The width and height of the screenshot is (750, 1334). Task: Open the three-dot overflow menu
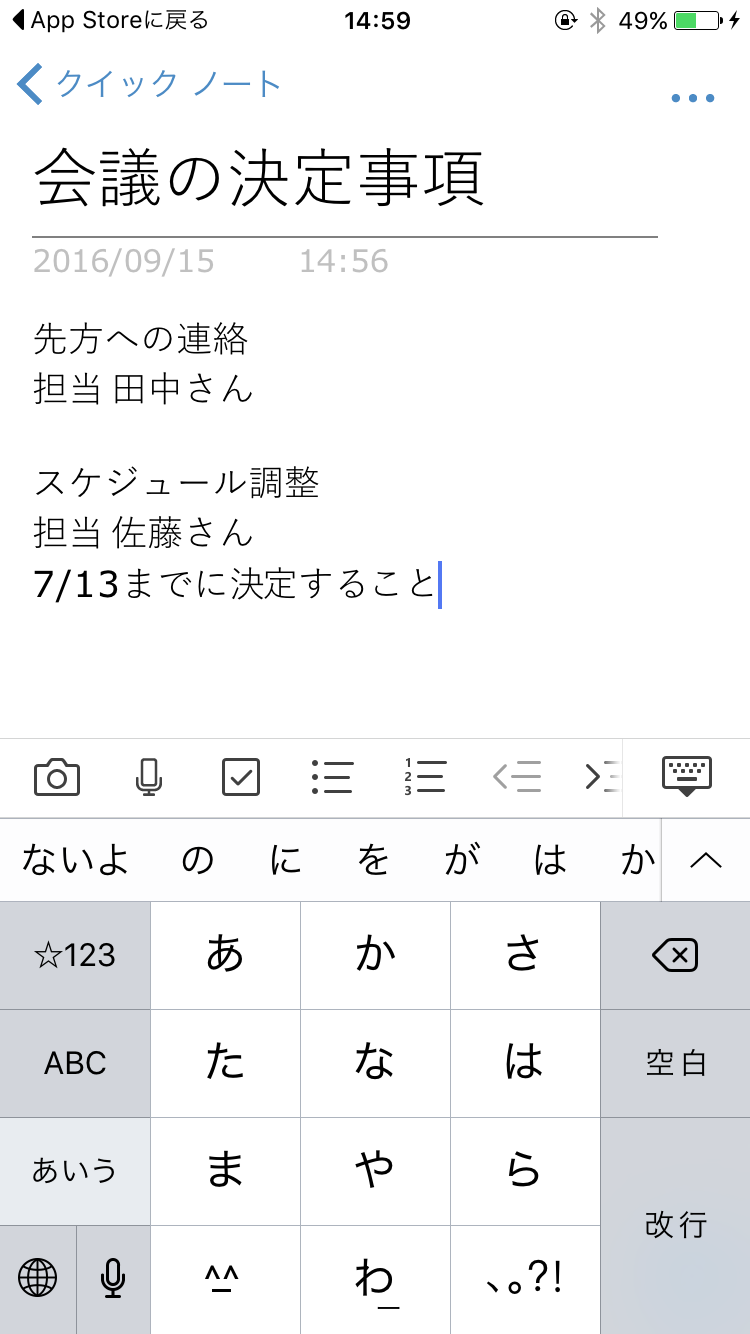pyautogui.click(x=693, y=98)
